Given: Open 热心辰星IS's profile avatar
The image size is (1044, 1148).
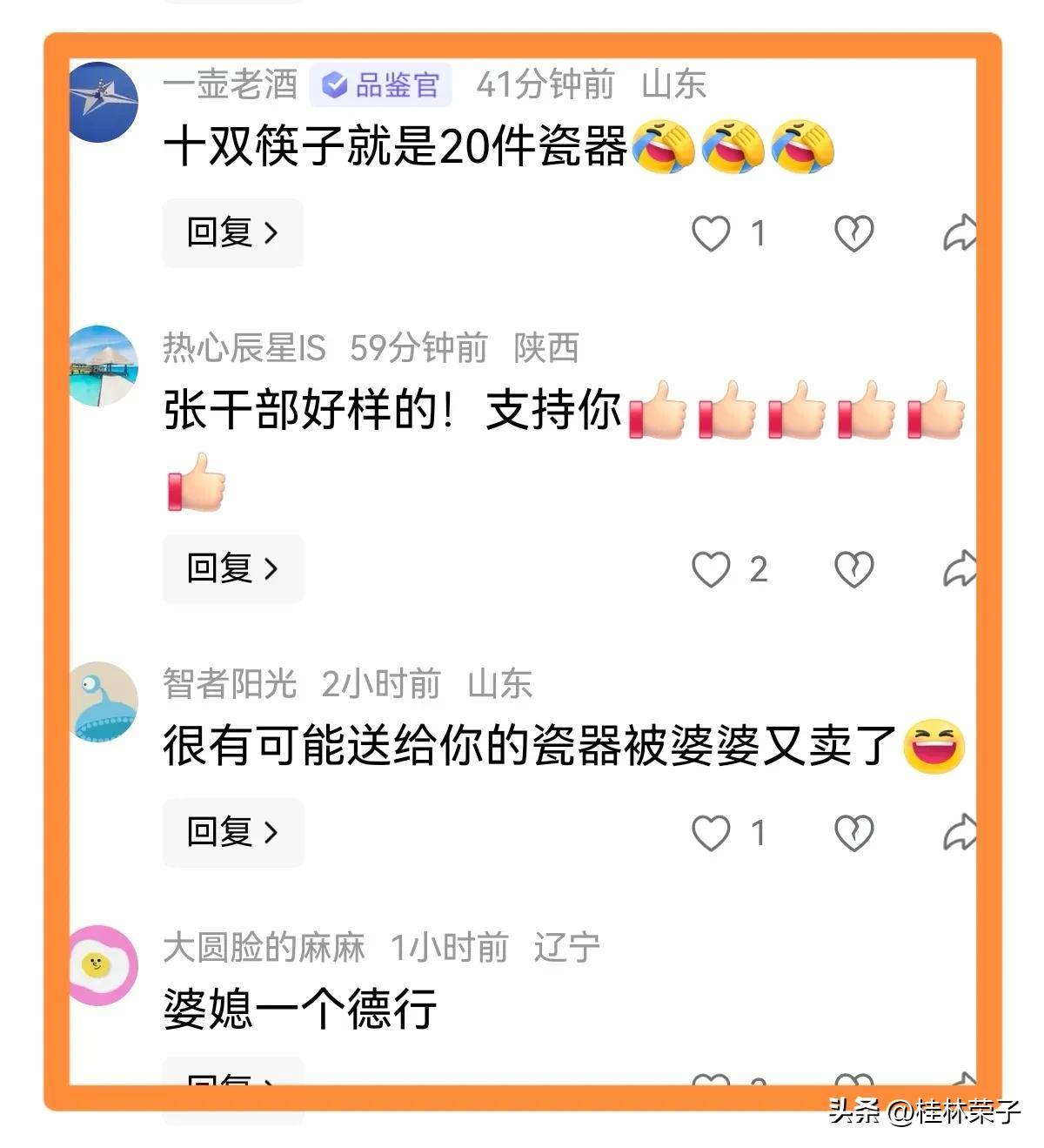Looking at the screenshot, I should click(x=103, y=366).
